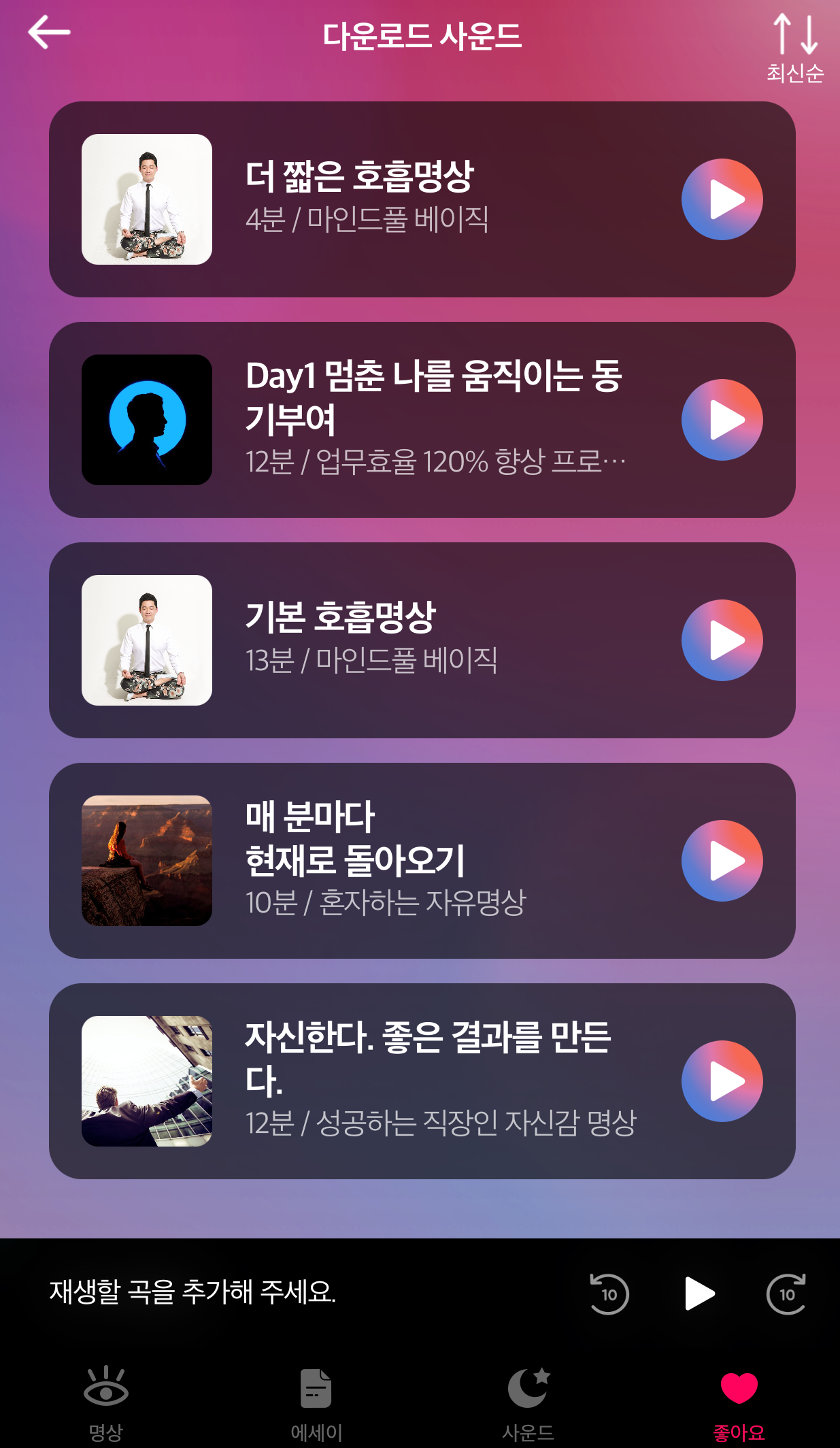Switch to the 사운드 tab
This screenshot has width=840, height=1448.
pos(528,1402)
